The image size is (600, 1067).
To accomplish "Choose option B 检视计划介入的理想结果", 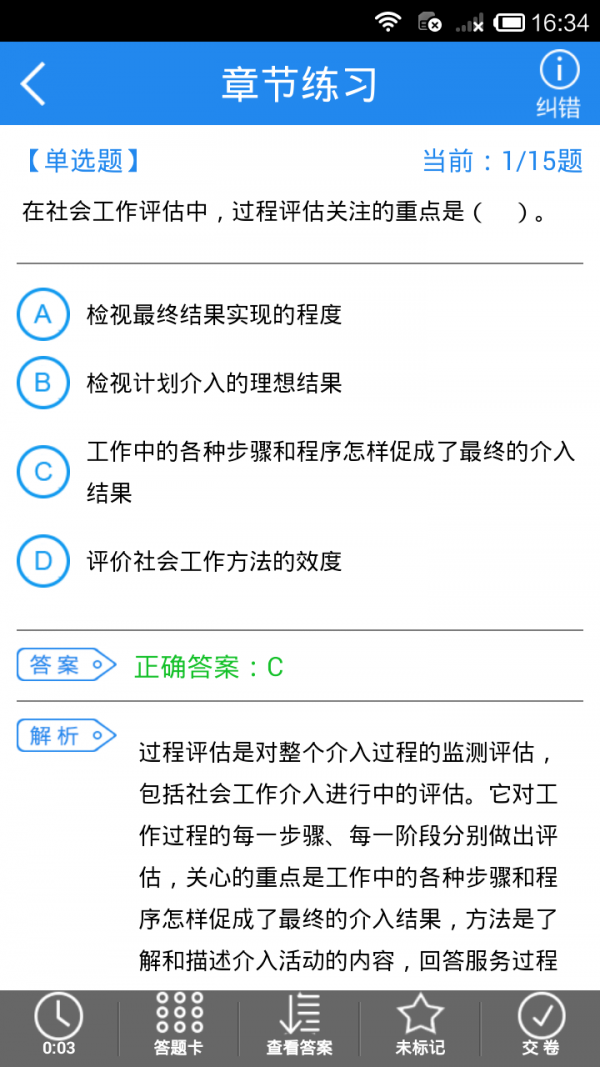I will pos(43,382).
